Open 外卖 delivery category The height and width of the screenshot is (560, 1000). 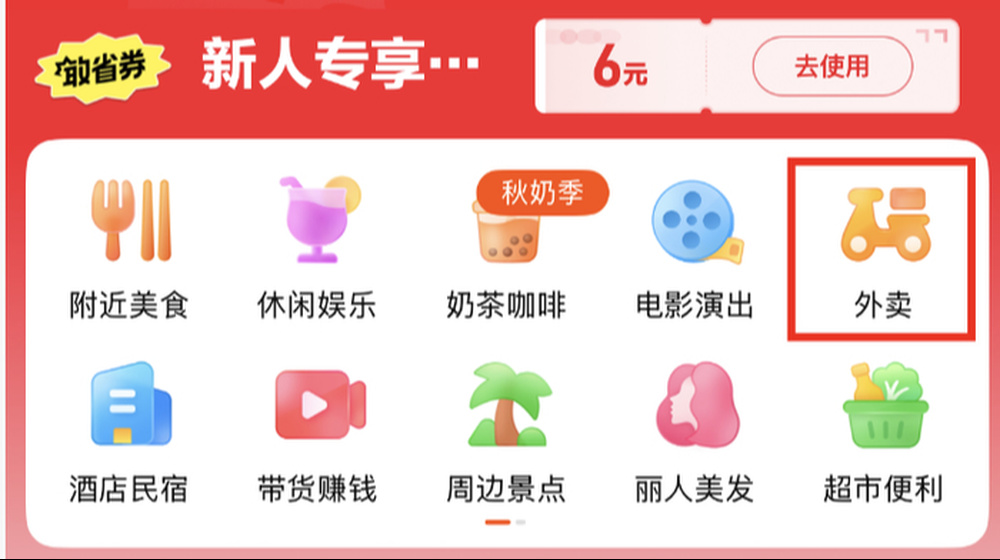(882, 250)
